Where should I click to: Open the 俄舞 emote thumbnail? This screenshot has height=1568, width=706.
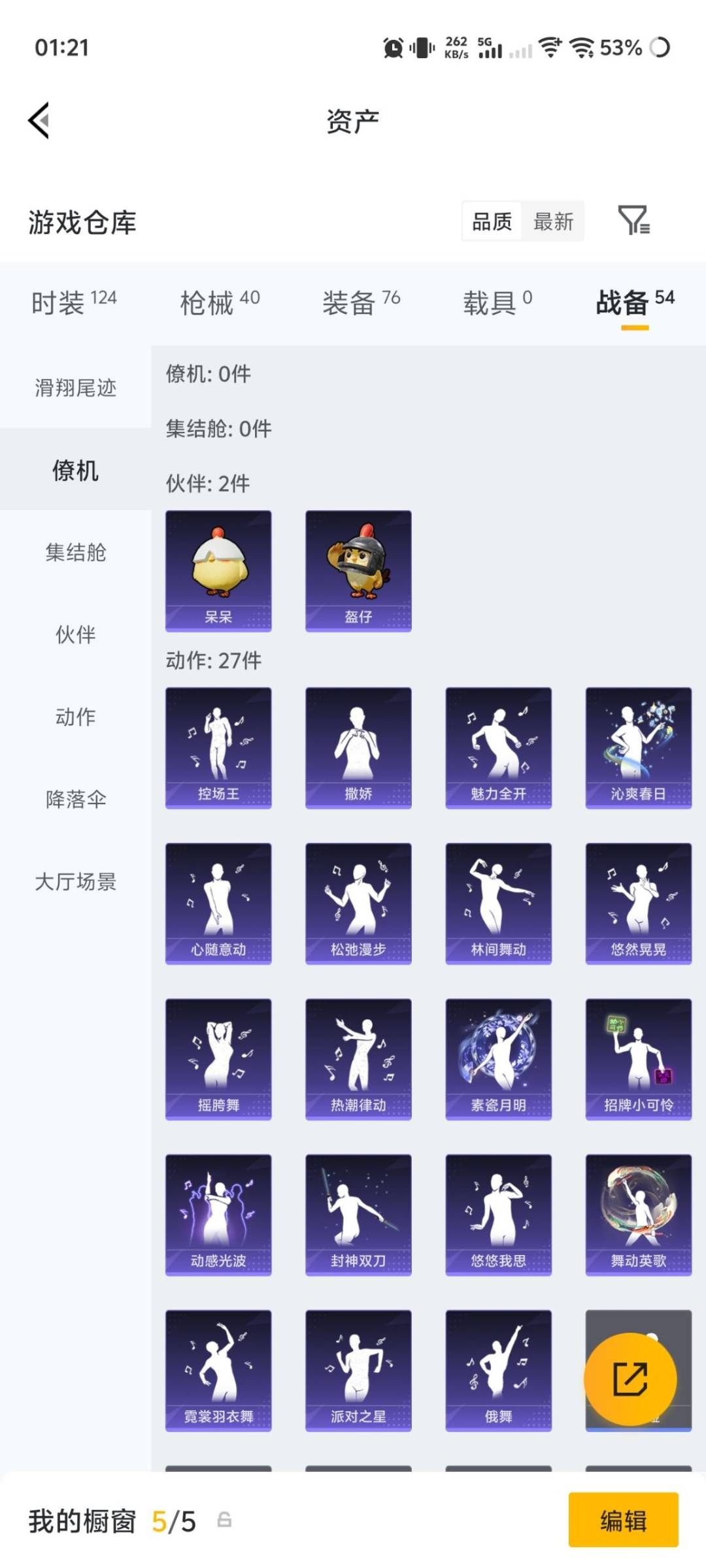click(498, 1369)
